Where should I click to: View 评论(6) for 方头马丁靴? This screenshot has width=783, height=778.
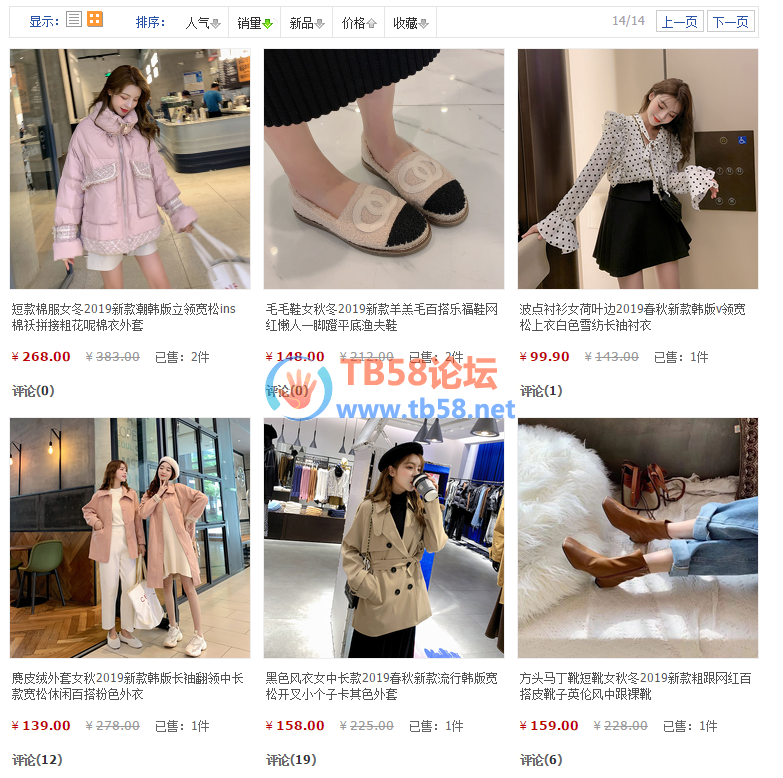pyautogui.click(x=541, y=760)
